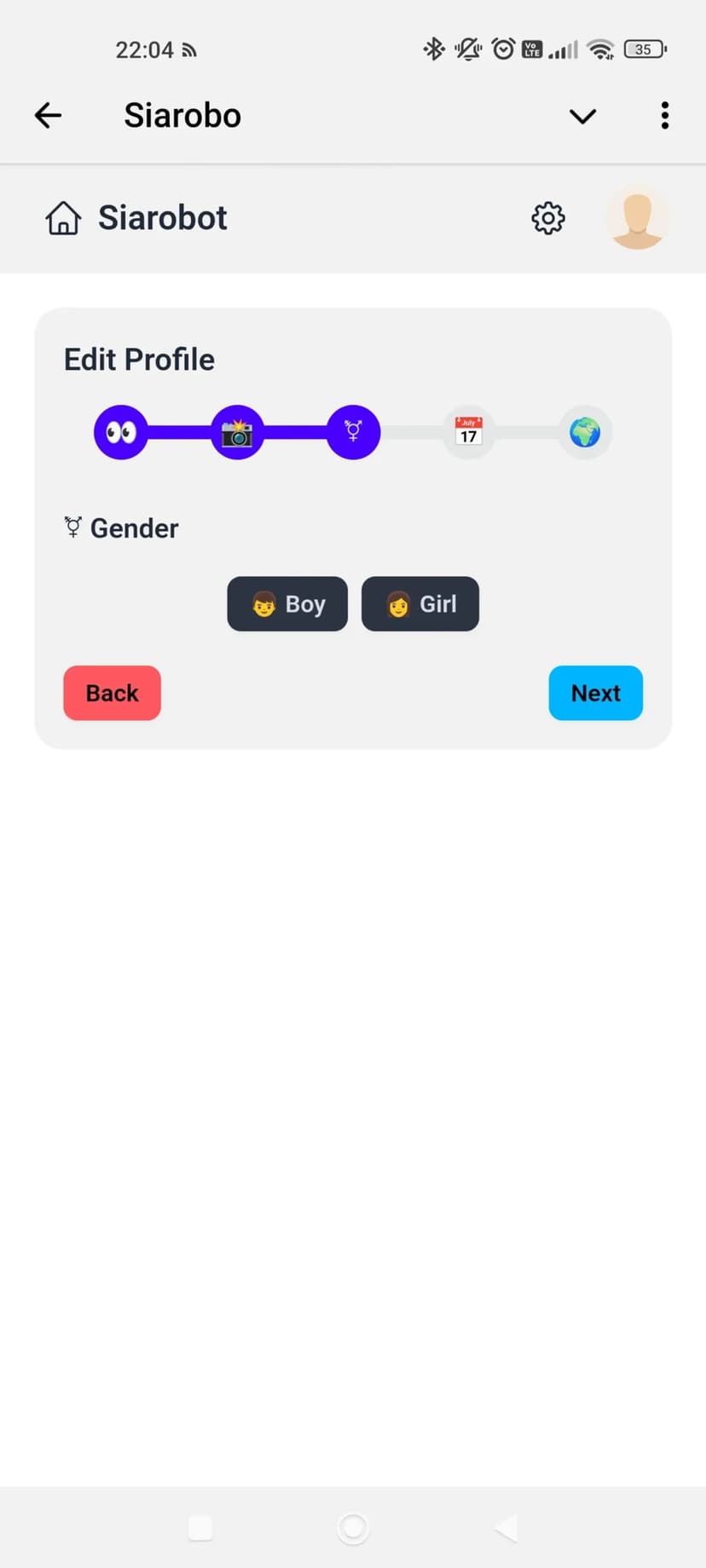Image resolution: width=706 pixels, height=1568 pixels.
Task: Open settings via the gear icon
Action: pos(548,219)
